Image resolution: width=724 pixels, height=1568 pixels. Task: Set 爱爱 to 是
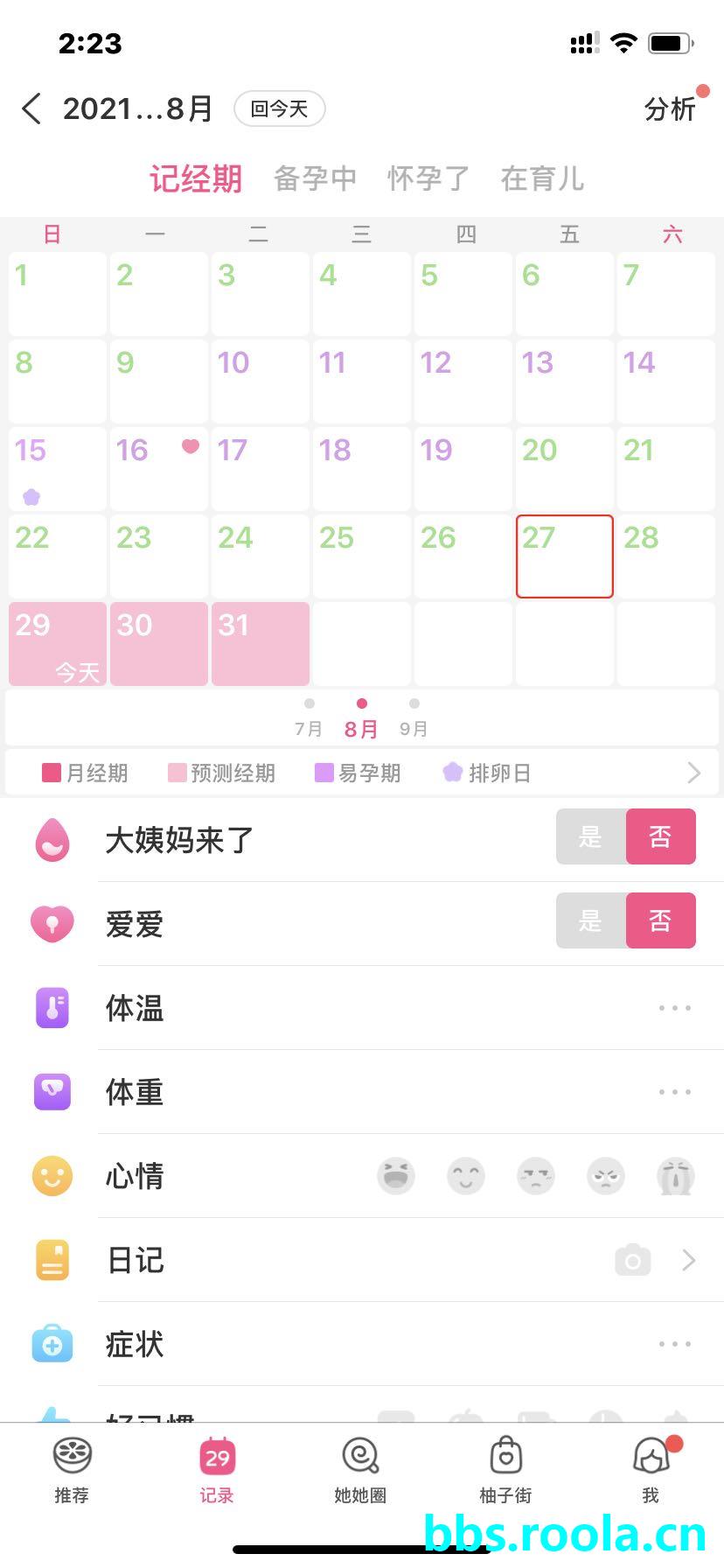591,921
